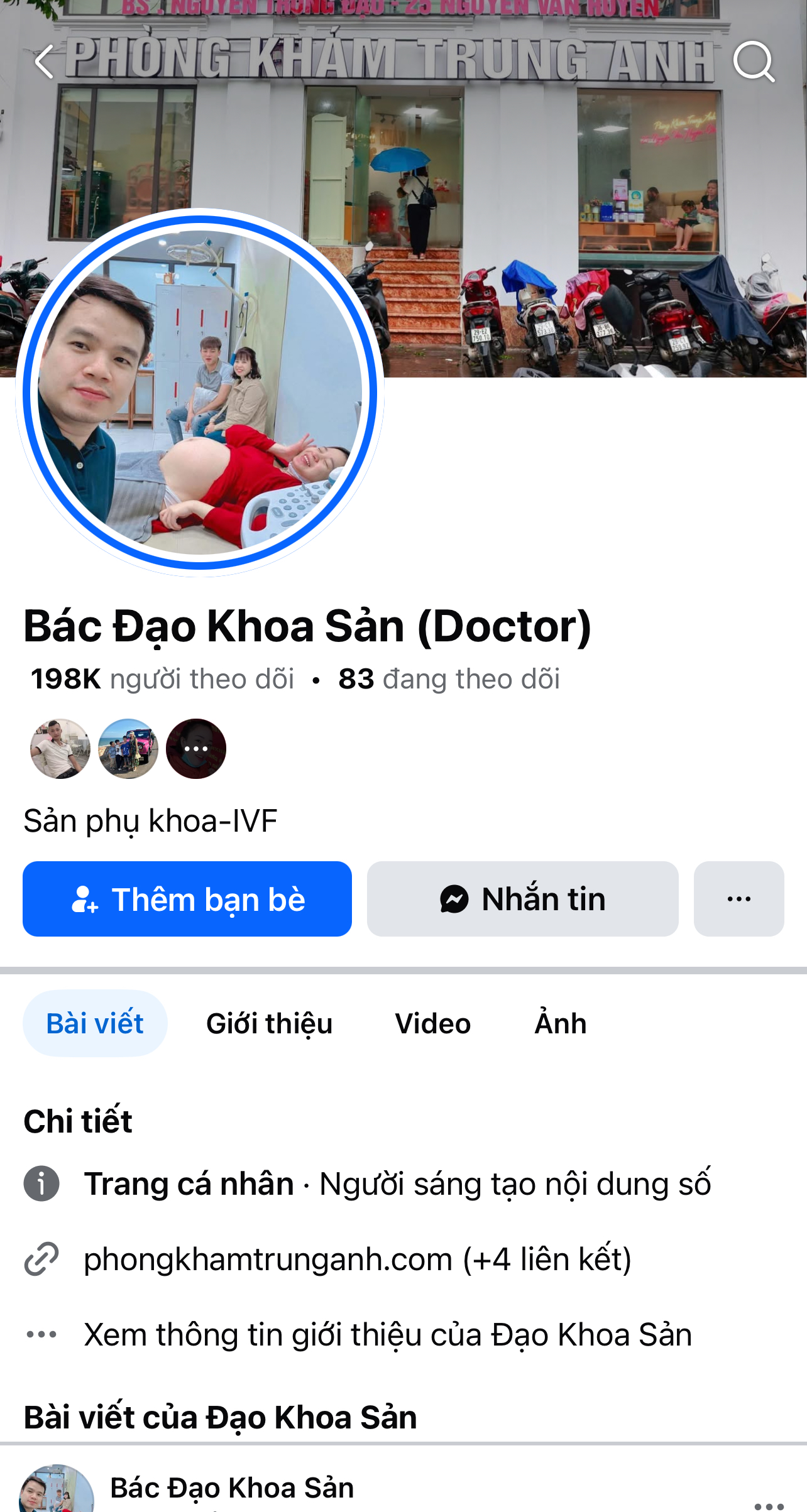Switch to the Ảnh tab
The width and height of the screenshot is (807, 1512).
(x=560, y=1024)
